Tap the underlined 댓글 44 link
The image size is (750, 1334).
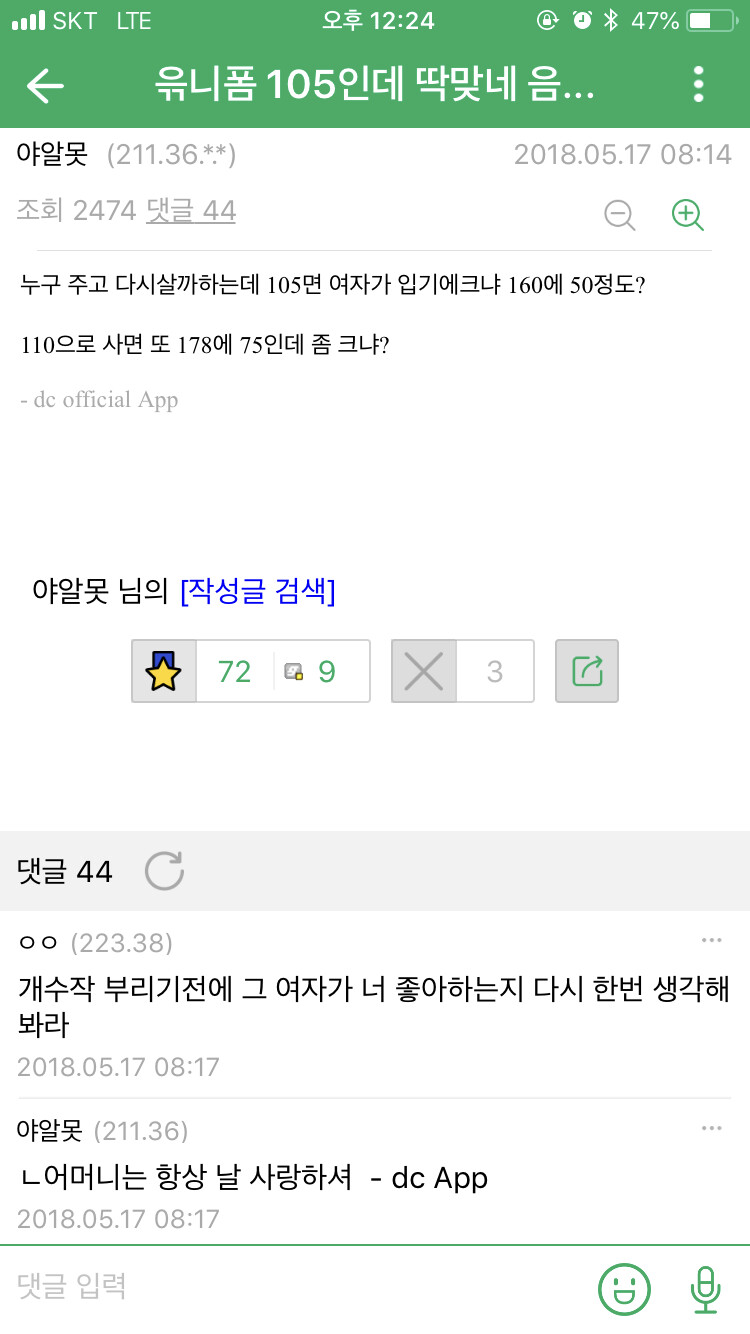[x=191, y=211]
